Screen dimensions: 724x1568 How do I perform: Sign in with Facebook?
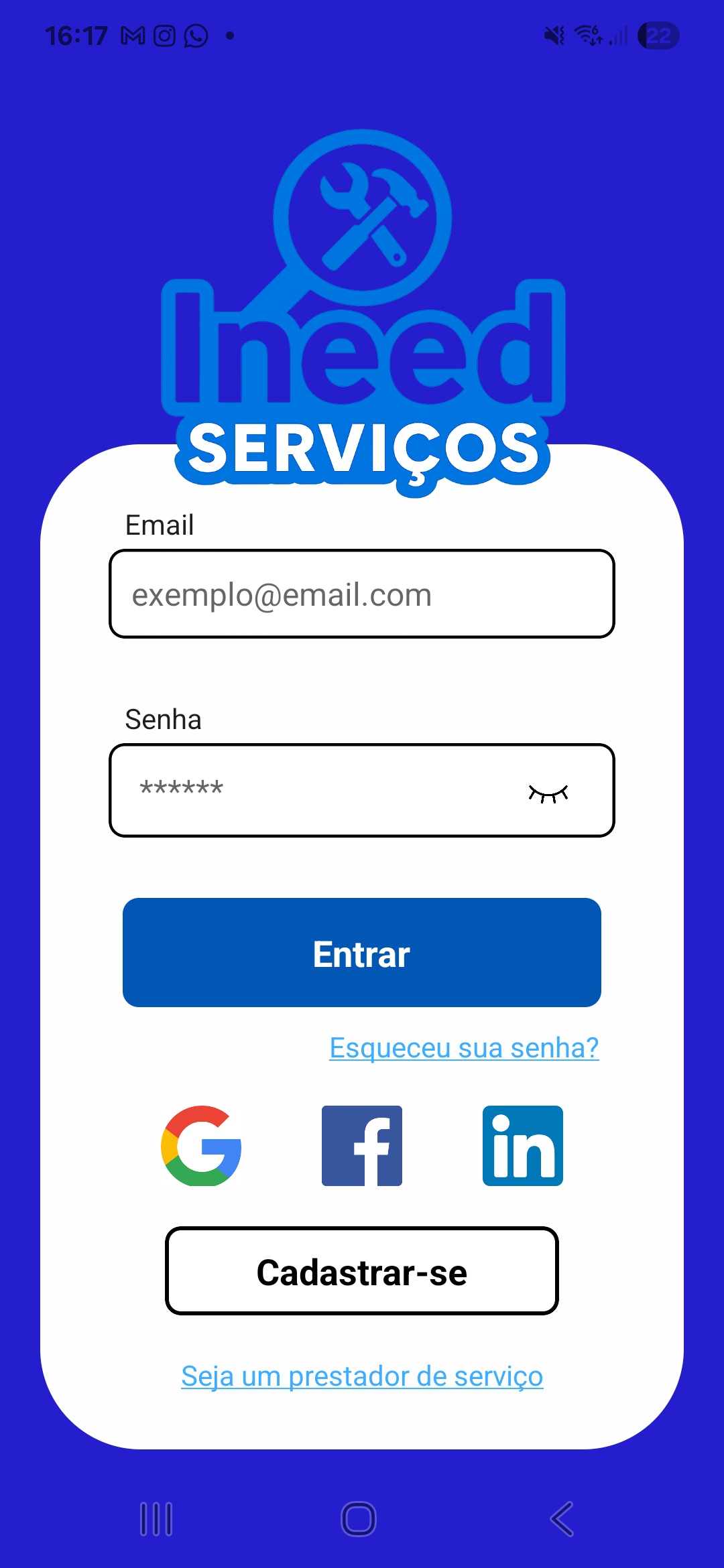point(362,1146)
